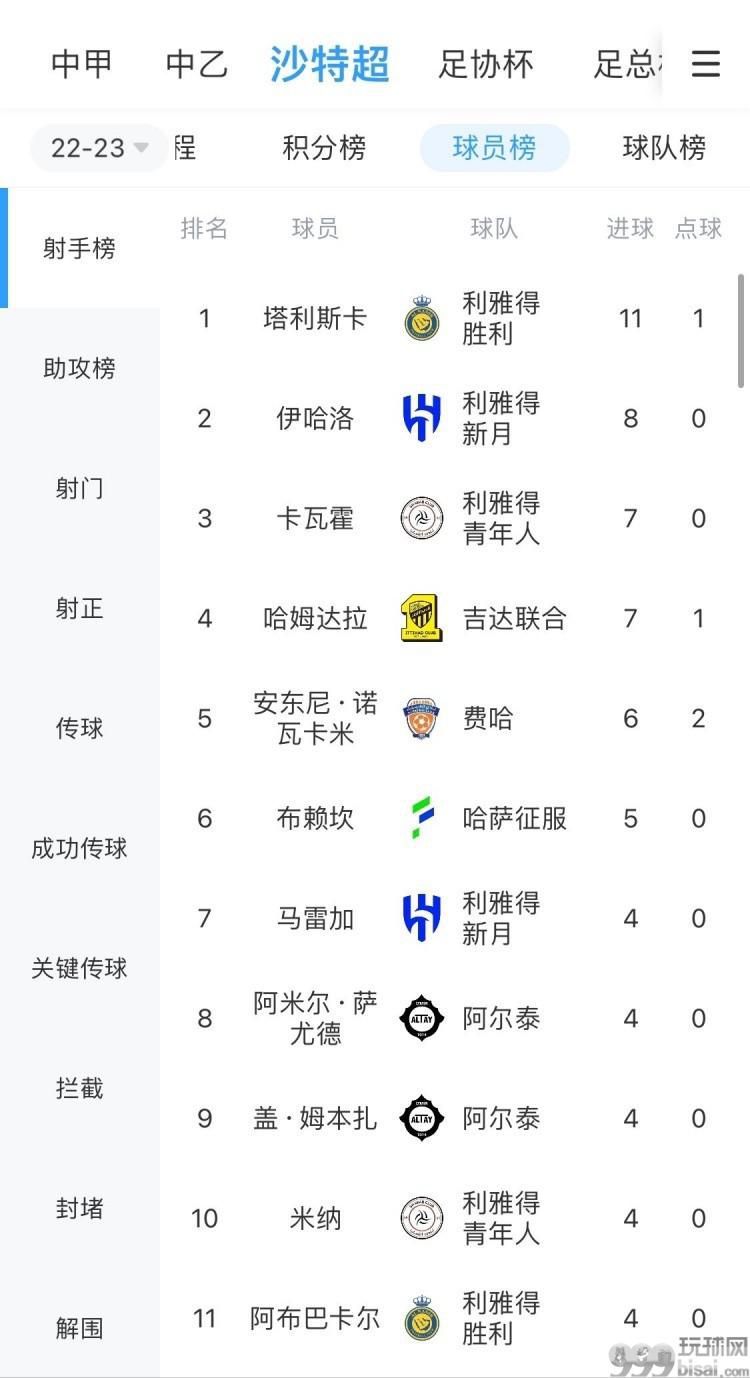
Task: Select the 球员榜 tab
Action: click(495, 148)
